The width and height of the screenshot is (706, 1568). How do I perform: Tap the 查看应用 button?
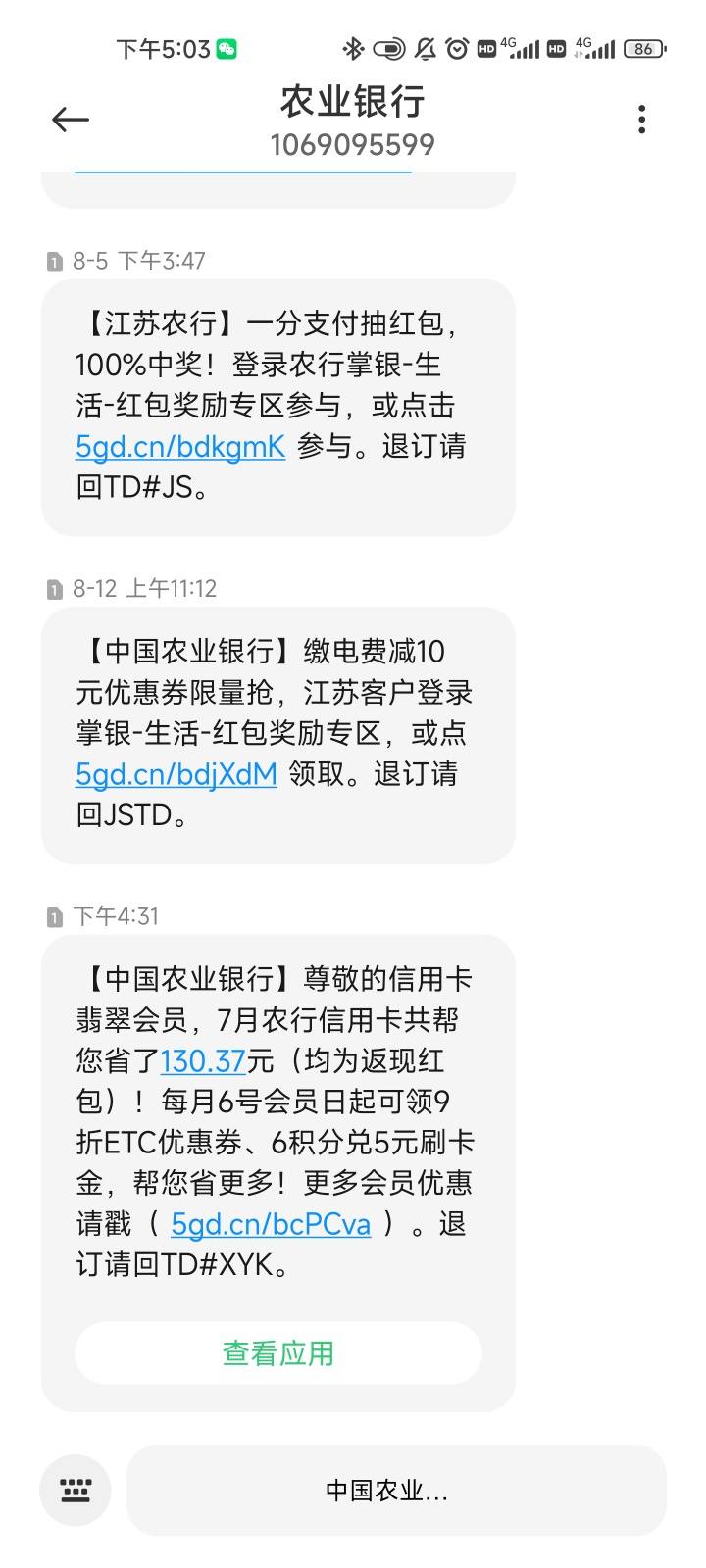pyautogui.click(x=278, y=1353)
